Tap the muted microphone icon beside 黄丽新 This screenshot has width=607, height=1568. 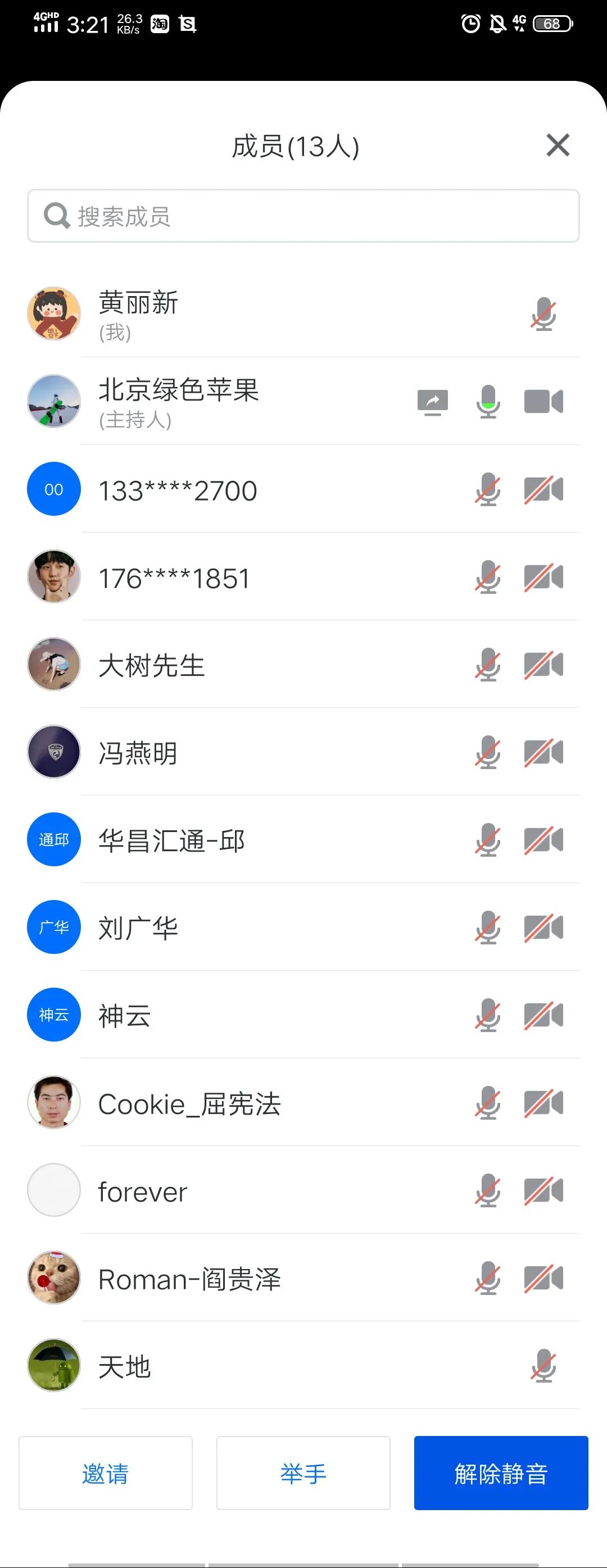543,315
